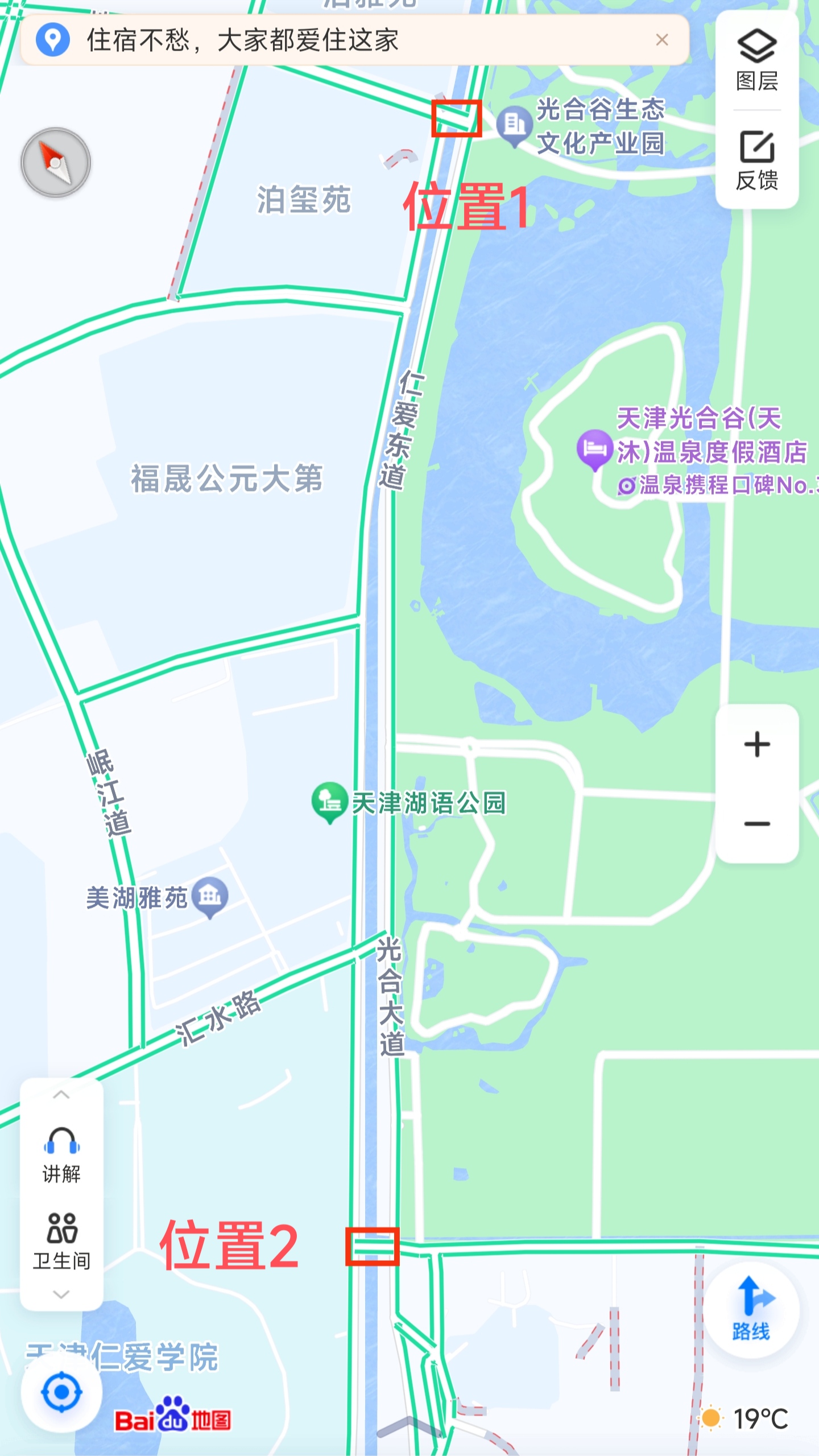The height and width of the screenshot is (1456, 819).
Task: Select the 光合谷生态文化产业园 marker
Action: 514,123
